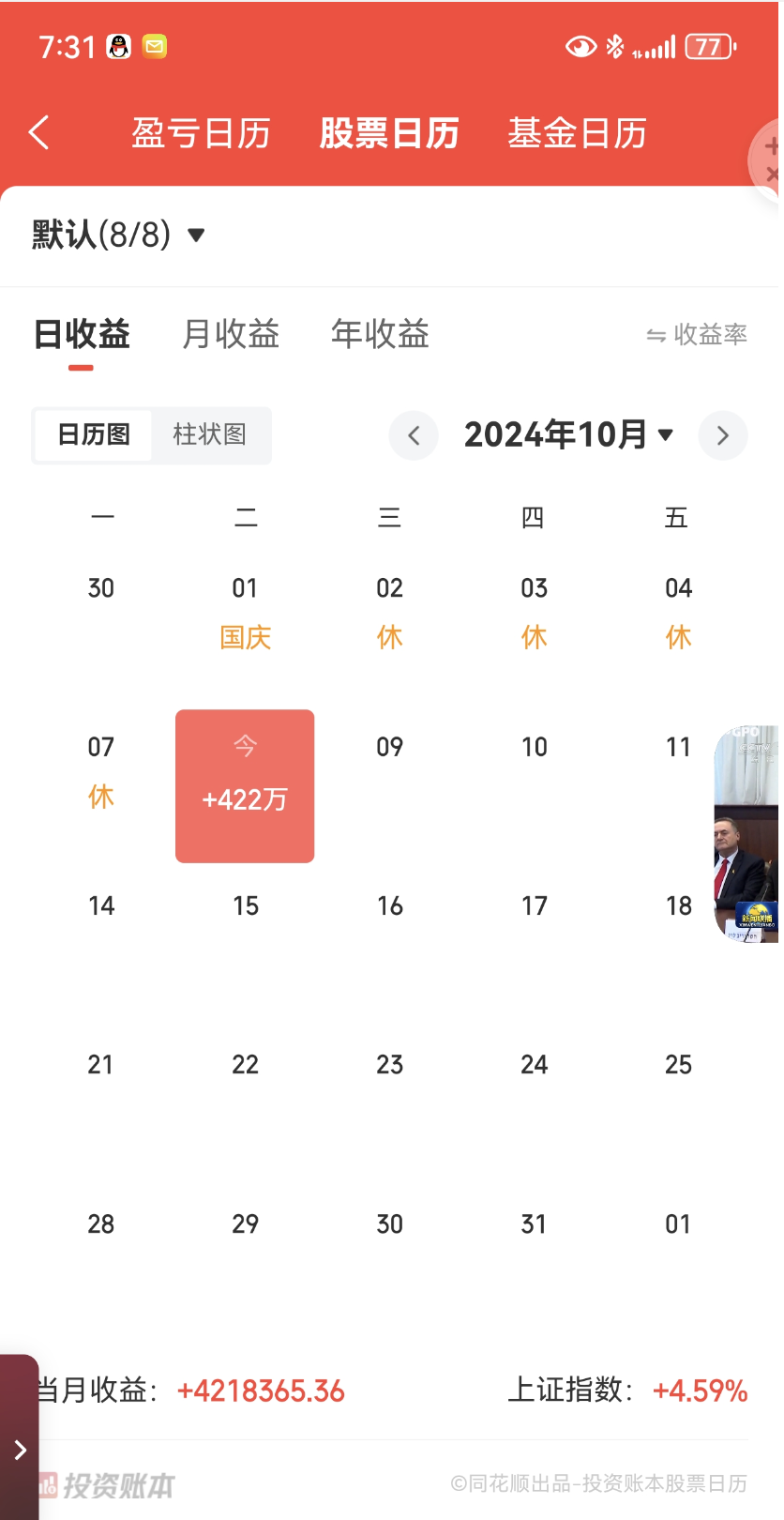Select the 年收益 tab

pyautogui.click(x=380, y=334)
